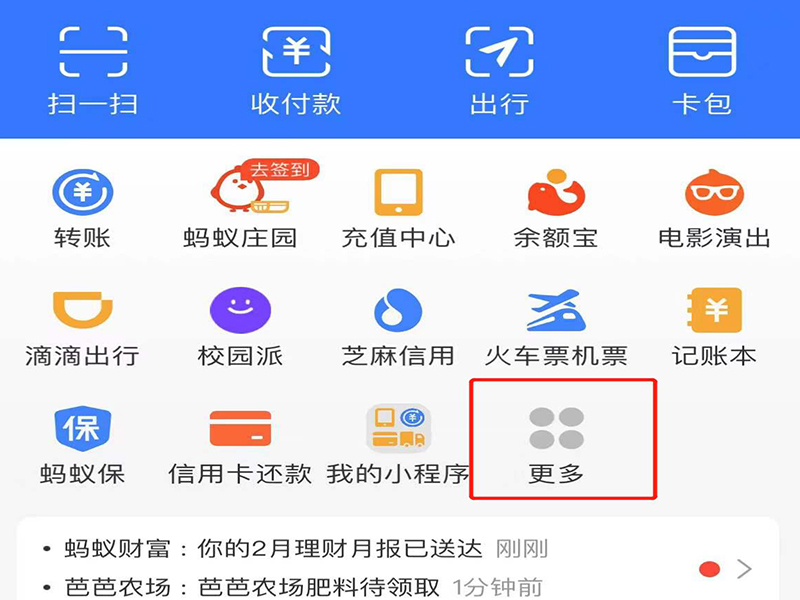Viewport: 800px width, 600px height.
Task: Open 信用卡还款 repayment
Action: pos(240,444)
